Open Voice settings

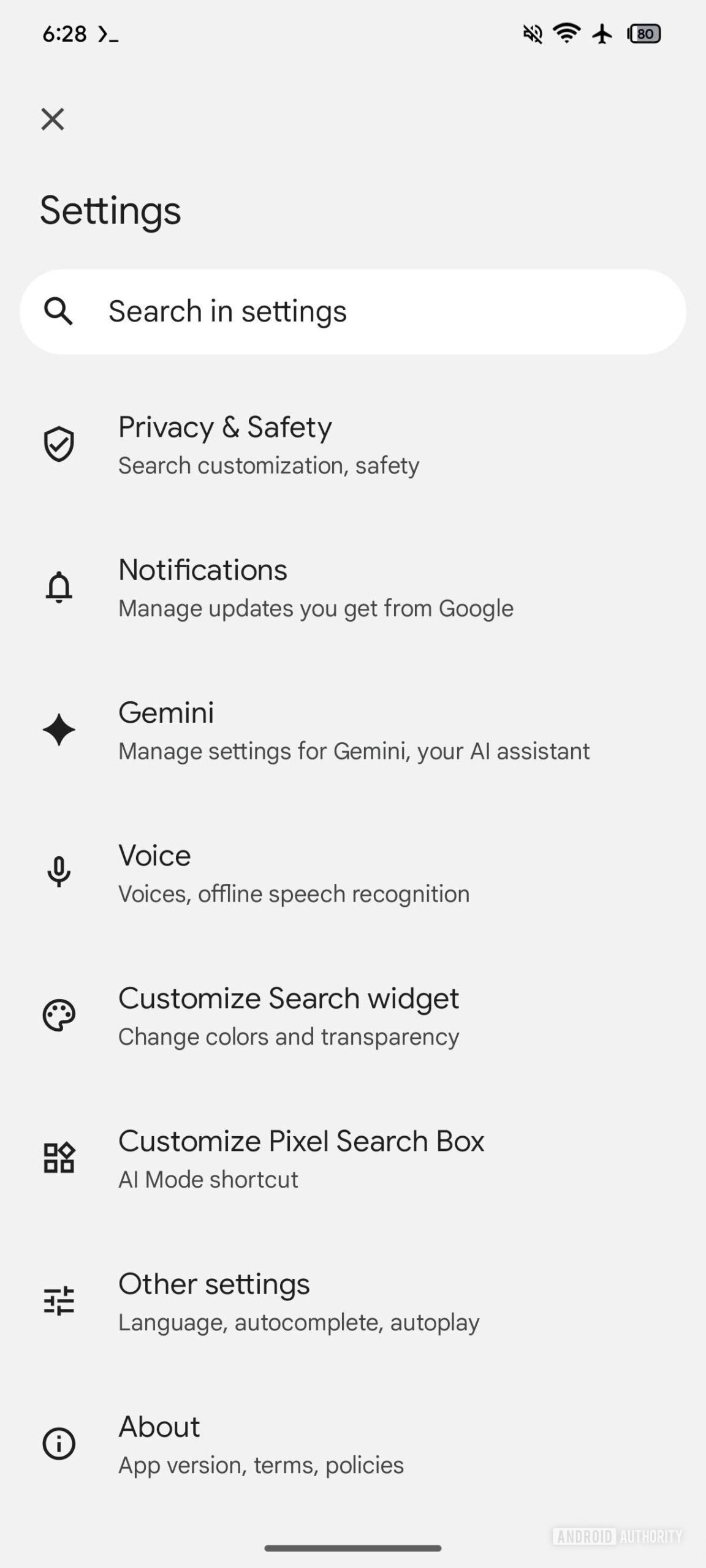(x=293, y=873)
